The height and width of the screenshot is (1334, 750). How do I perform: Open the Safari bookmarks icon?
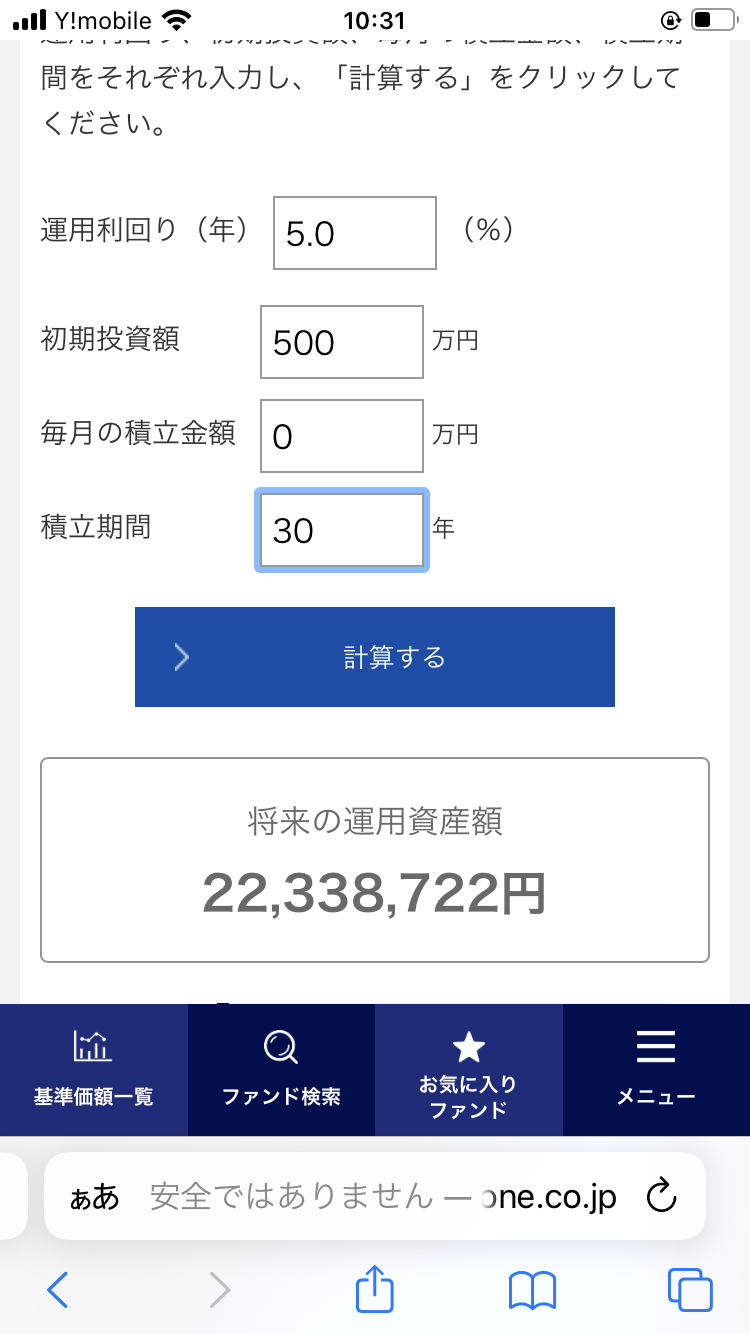pyautogui.click(x=531, y=1290)
